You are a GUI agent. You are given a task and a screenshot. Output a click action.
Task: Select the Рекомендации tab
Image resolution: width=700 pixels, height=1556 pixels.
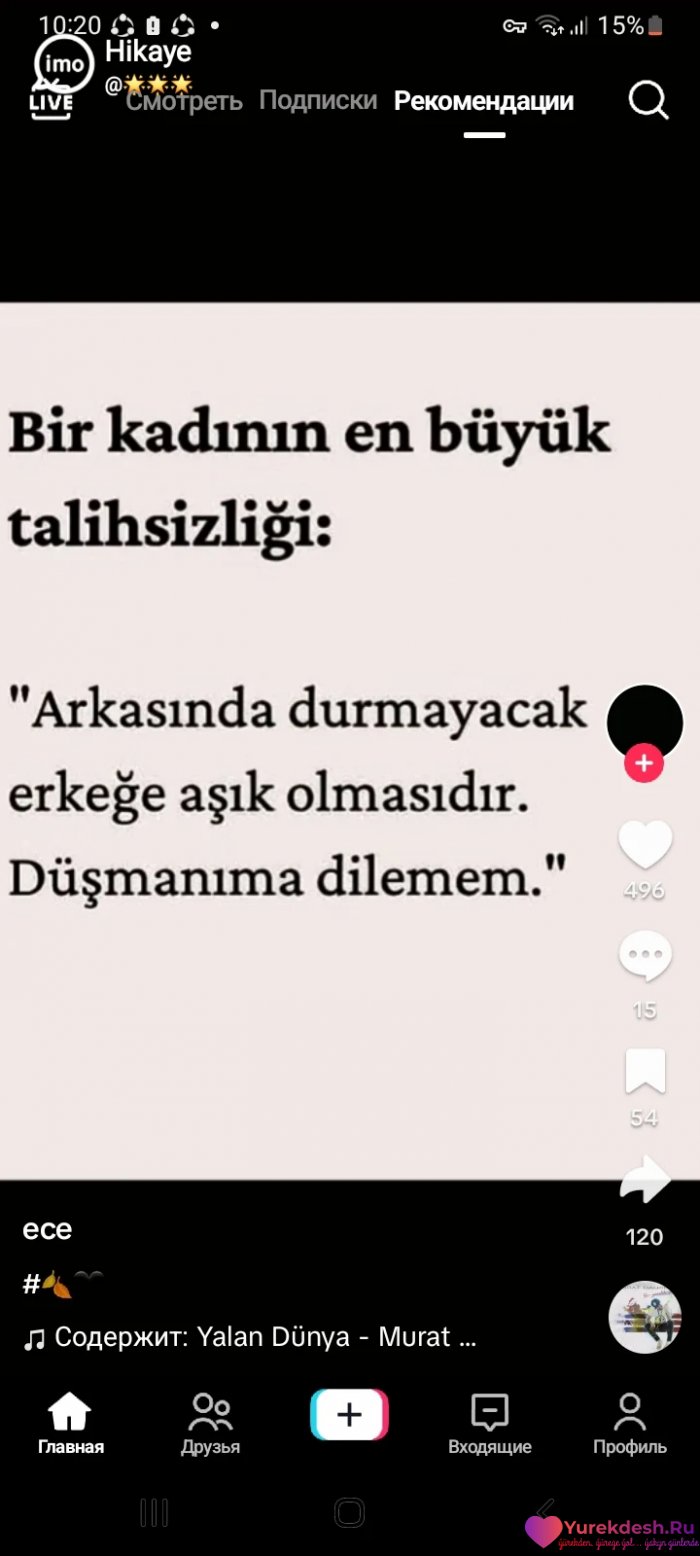483,101
